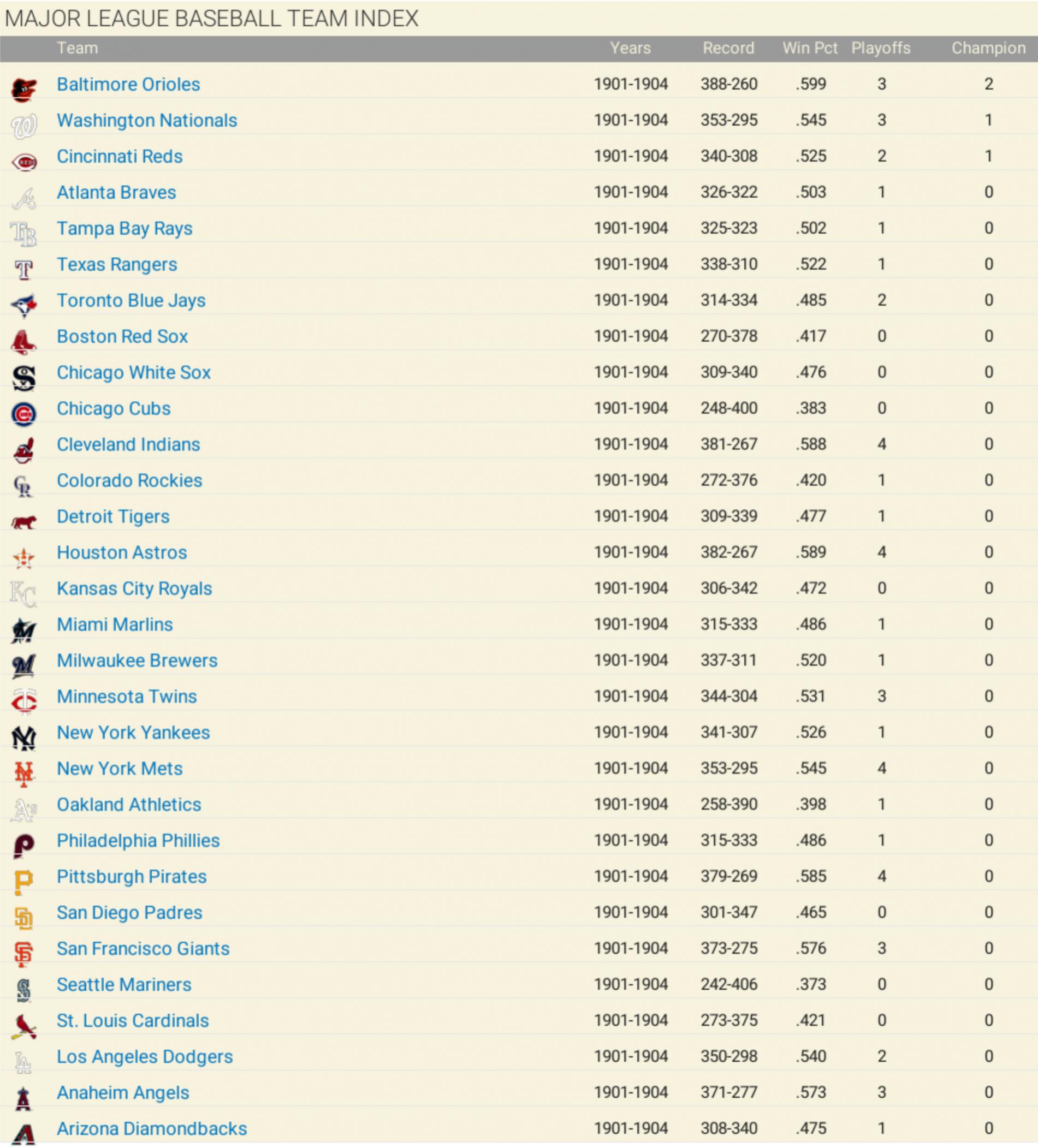Screen dimensions: 1038x1148
Task: Open the Seattle Mariners link
Action: (x=123, y=985)
